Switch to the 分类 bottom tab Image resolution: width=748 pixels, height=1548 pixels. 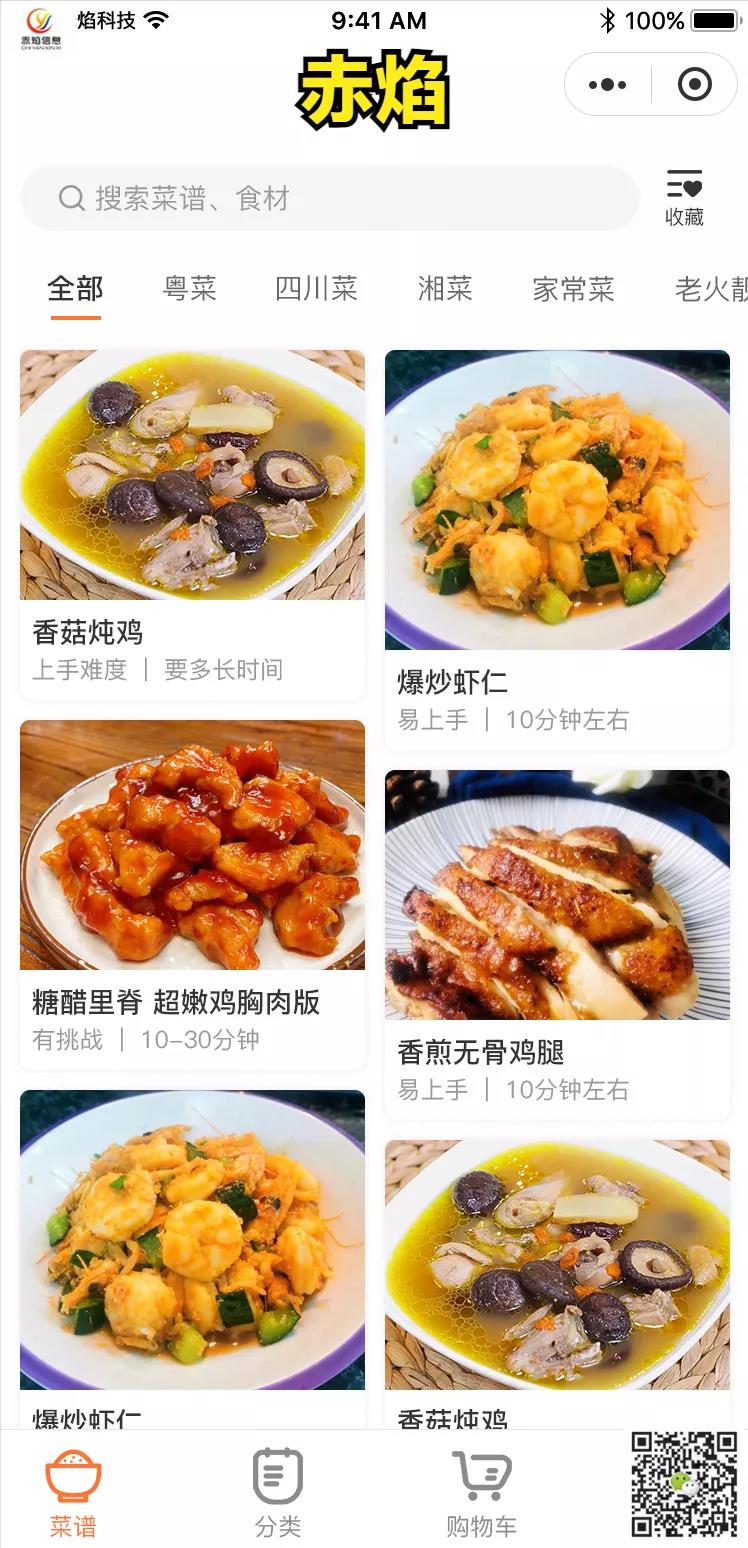coord(277,1492)
